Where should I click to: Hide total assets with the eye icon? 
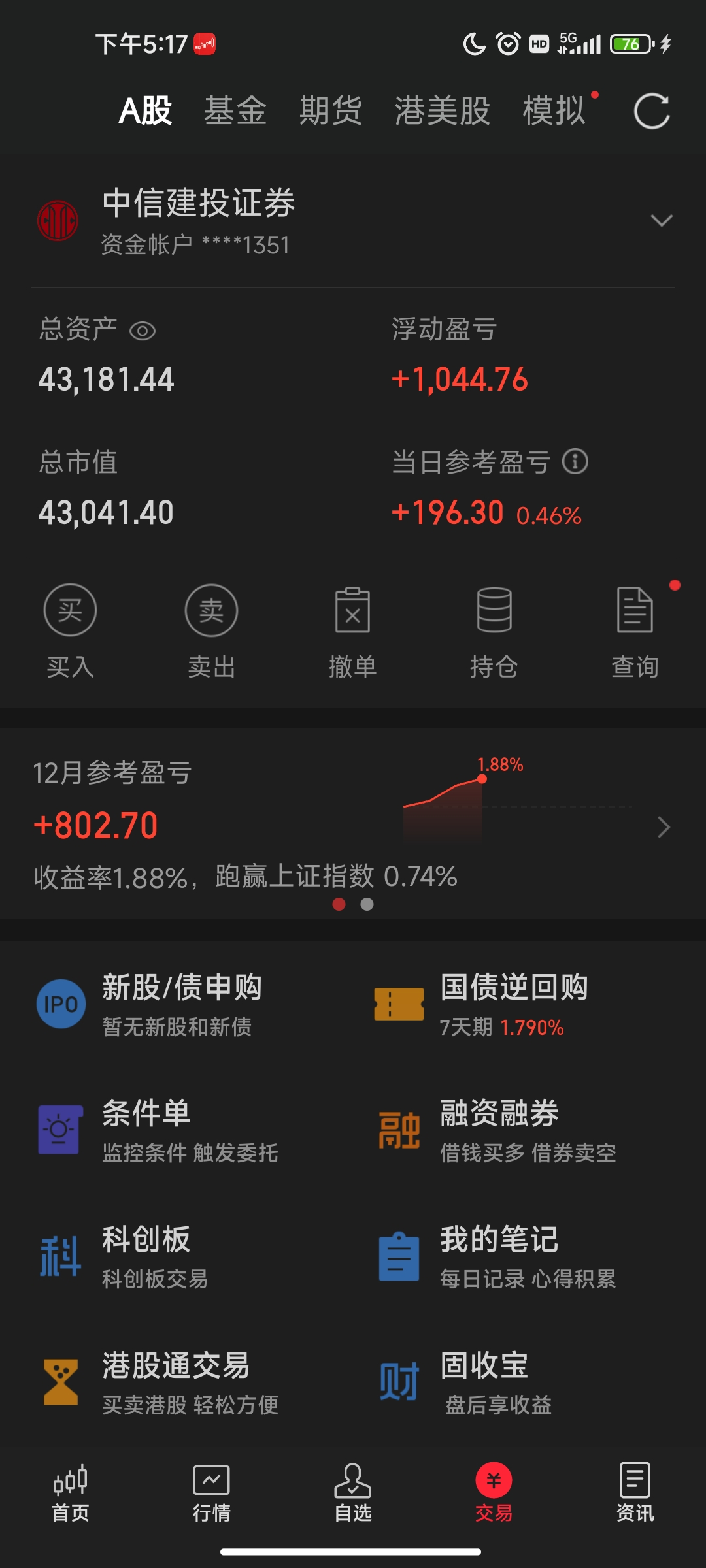tap(143, 331)
